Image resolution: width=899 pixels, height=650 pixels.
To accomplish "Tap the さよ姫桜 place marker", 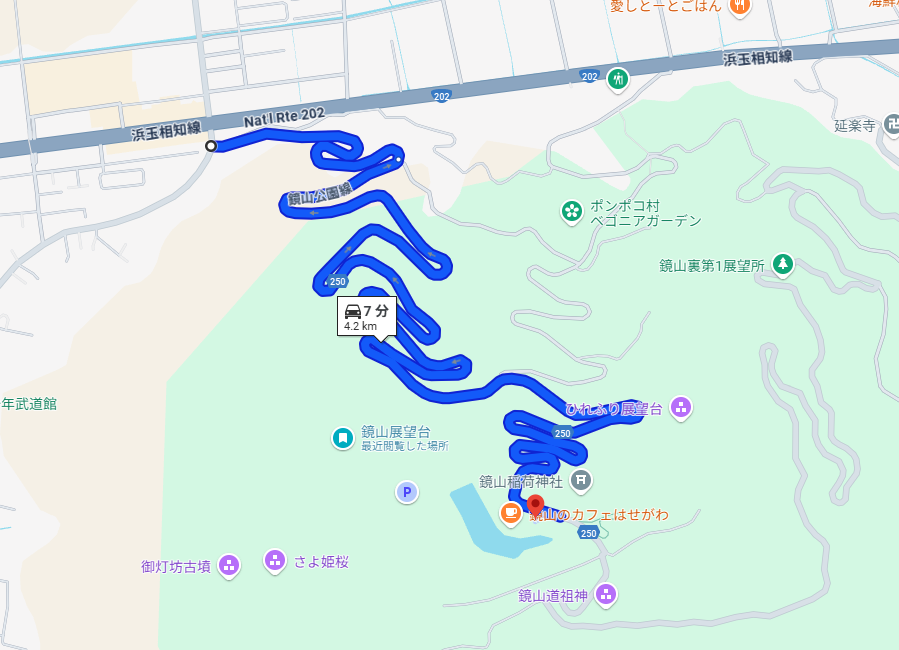I will pos(275,561).
